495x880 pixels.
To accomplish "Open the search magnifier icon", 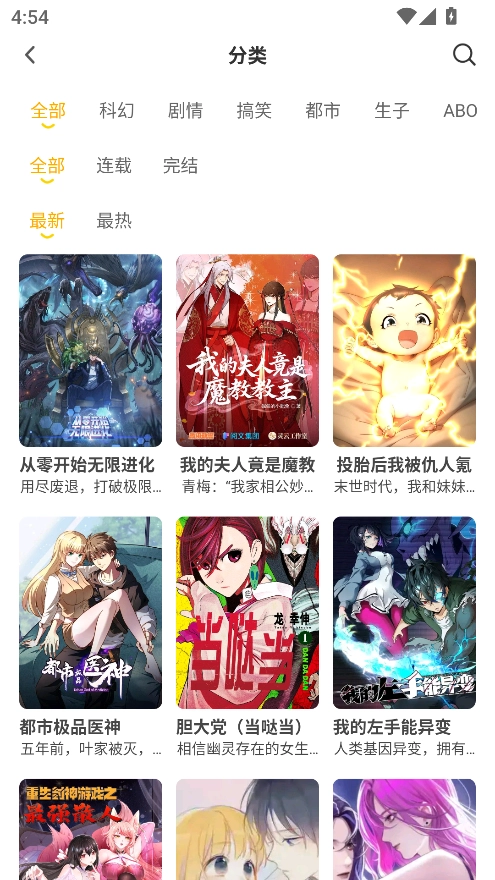I will (x=464, y=55).
